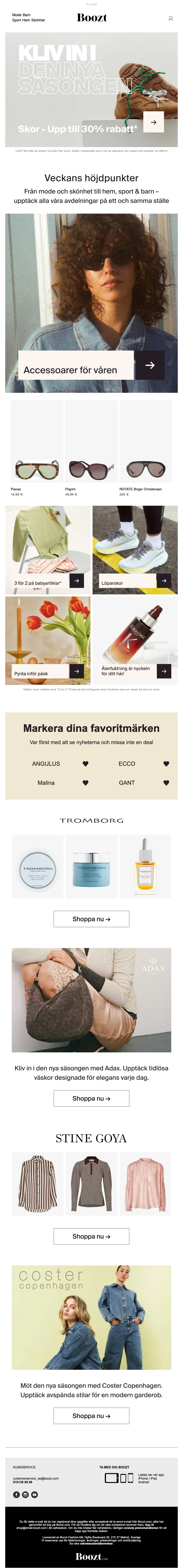Tap the arrow on the shoe sale banner
The image size is (183, 1568).
(153, 122)
